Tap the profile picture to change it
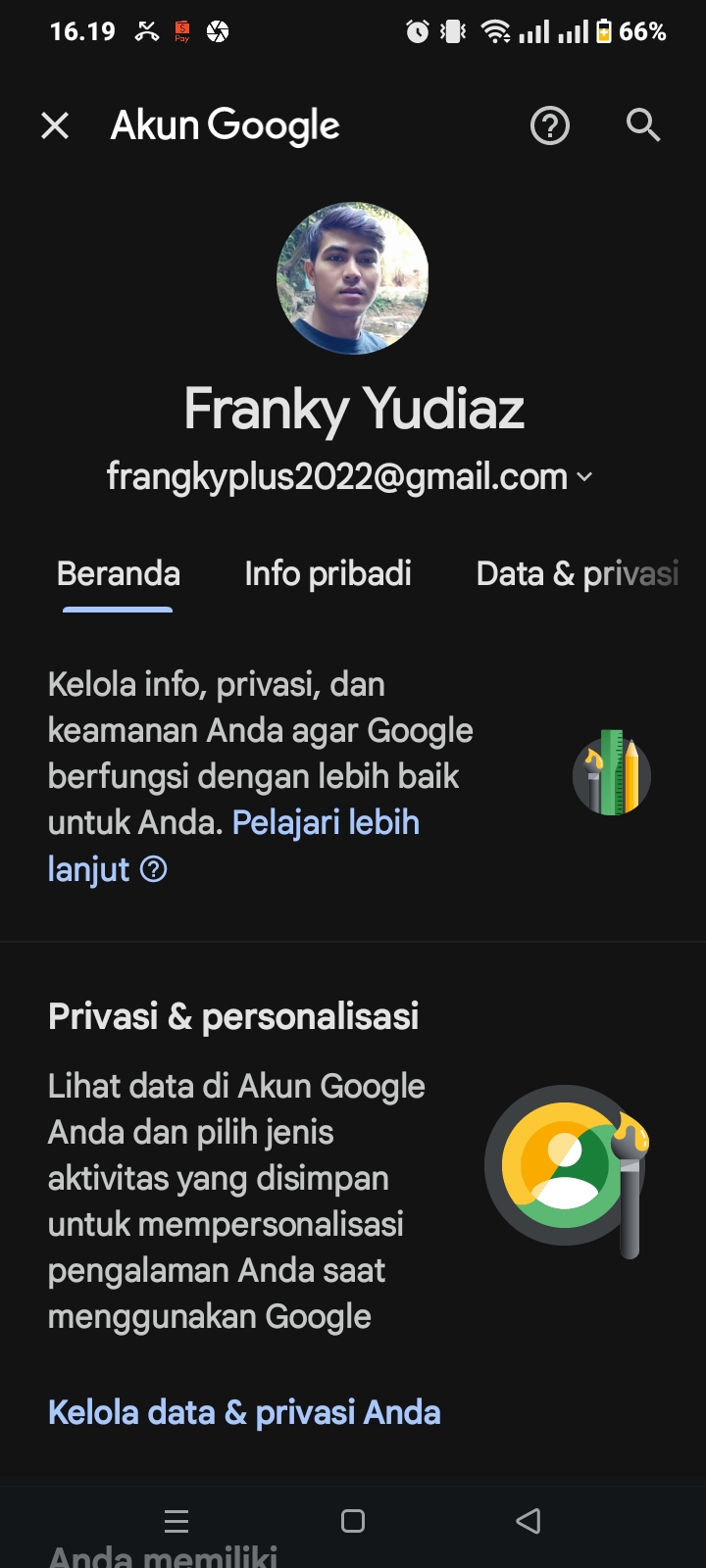This screenshot has height=1568, width=706. (x=353, y=278)
